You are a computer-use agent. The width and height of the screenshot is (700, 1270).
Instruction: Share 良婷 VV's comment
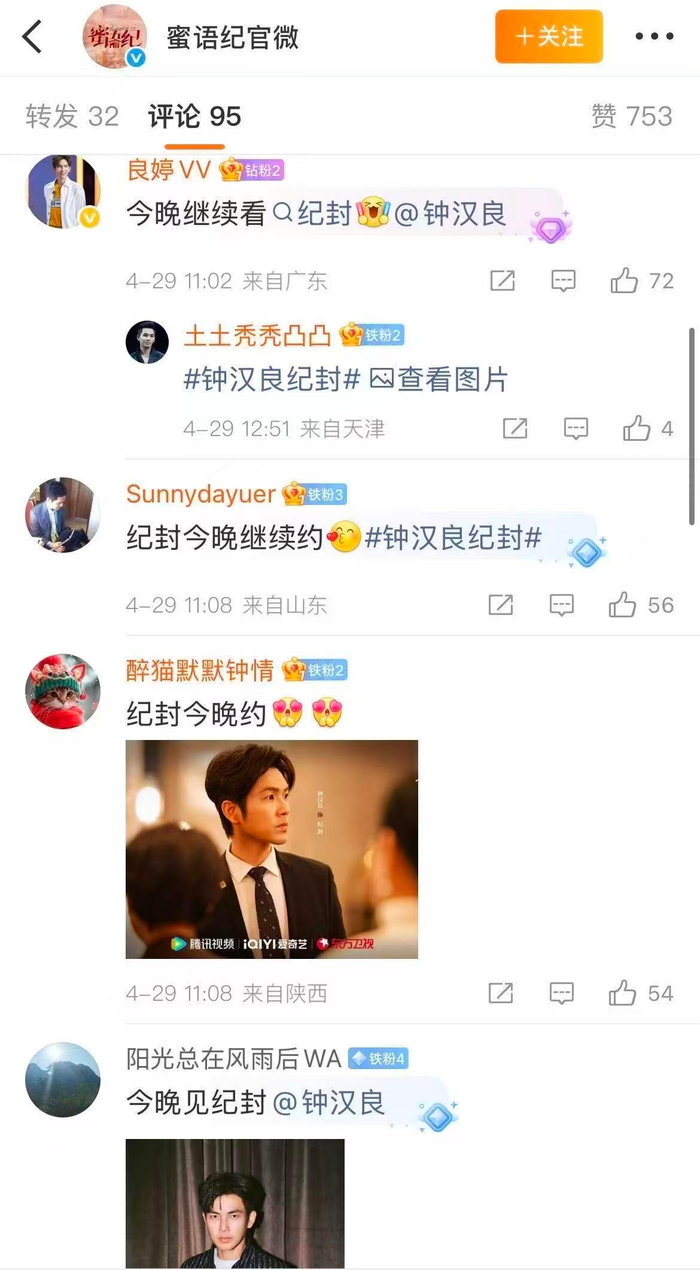point(502,281)
